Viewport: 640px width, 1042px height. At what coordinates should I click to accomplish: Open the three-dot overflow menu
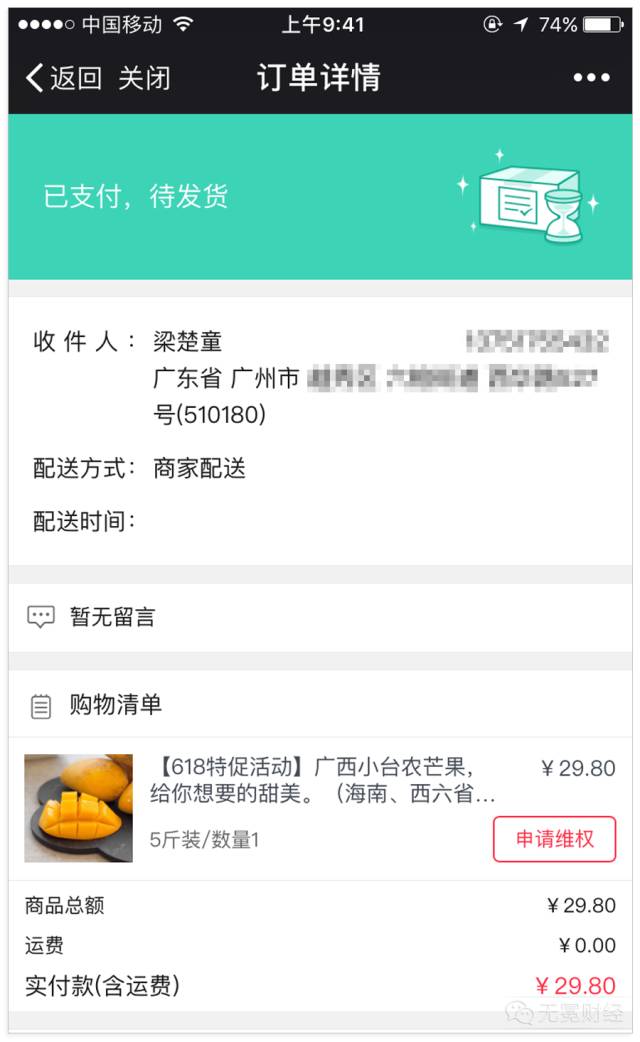tap(591, 78)
